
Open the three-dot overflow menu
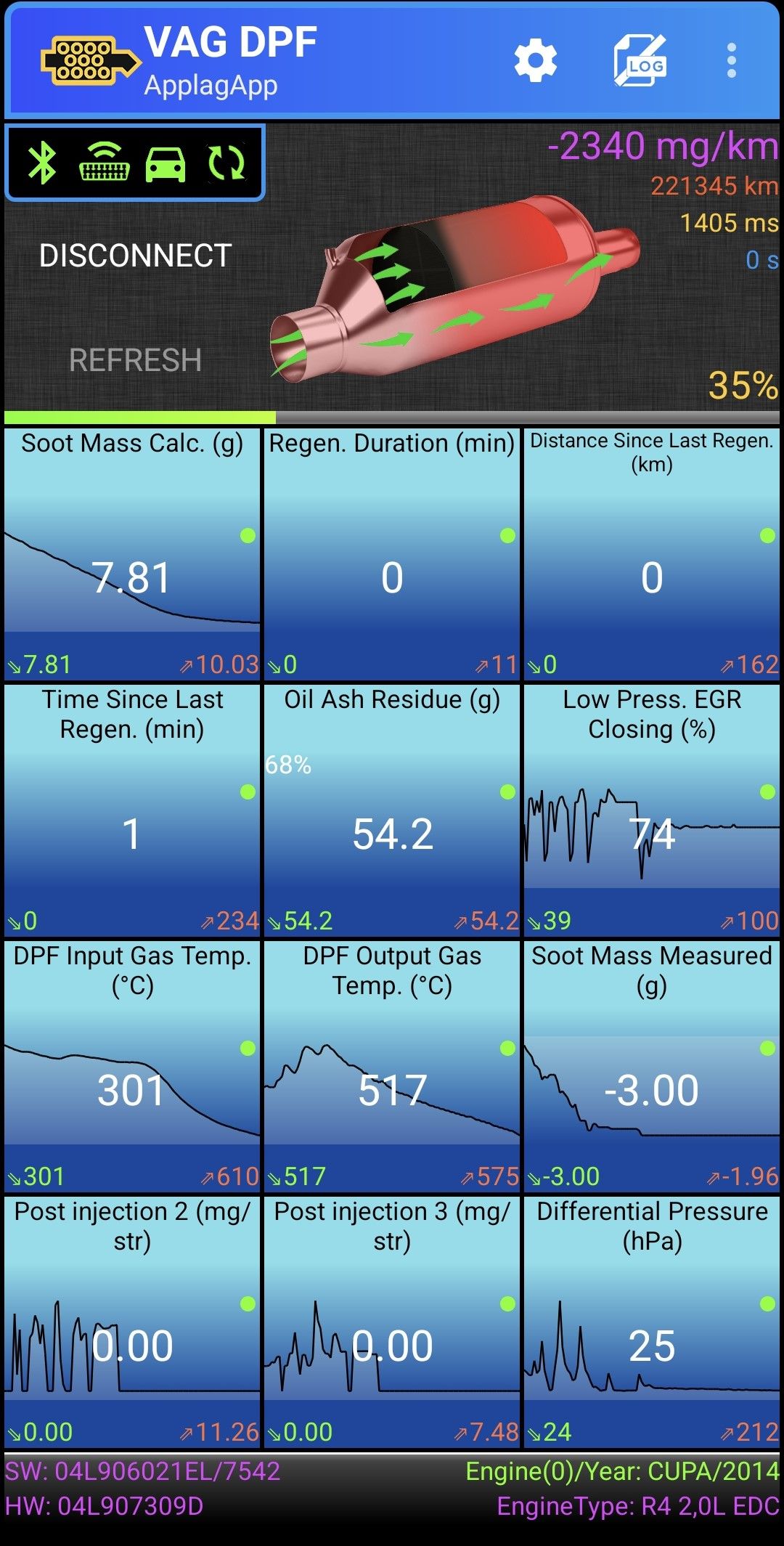pyautogui.click(x=731, y=60)
